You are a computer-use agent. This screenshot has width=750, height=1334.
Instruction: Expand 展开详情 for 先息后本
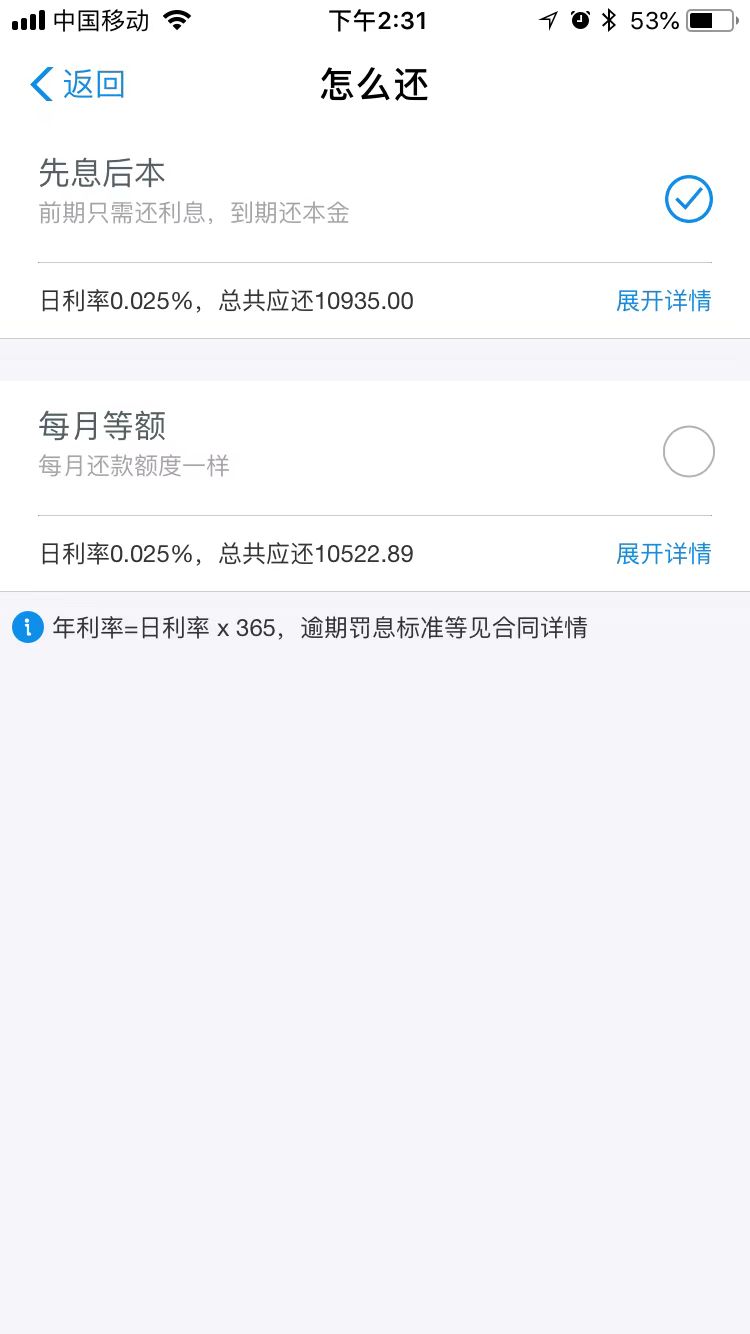(663, 301)
